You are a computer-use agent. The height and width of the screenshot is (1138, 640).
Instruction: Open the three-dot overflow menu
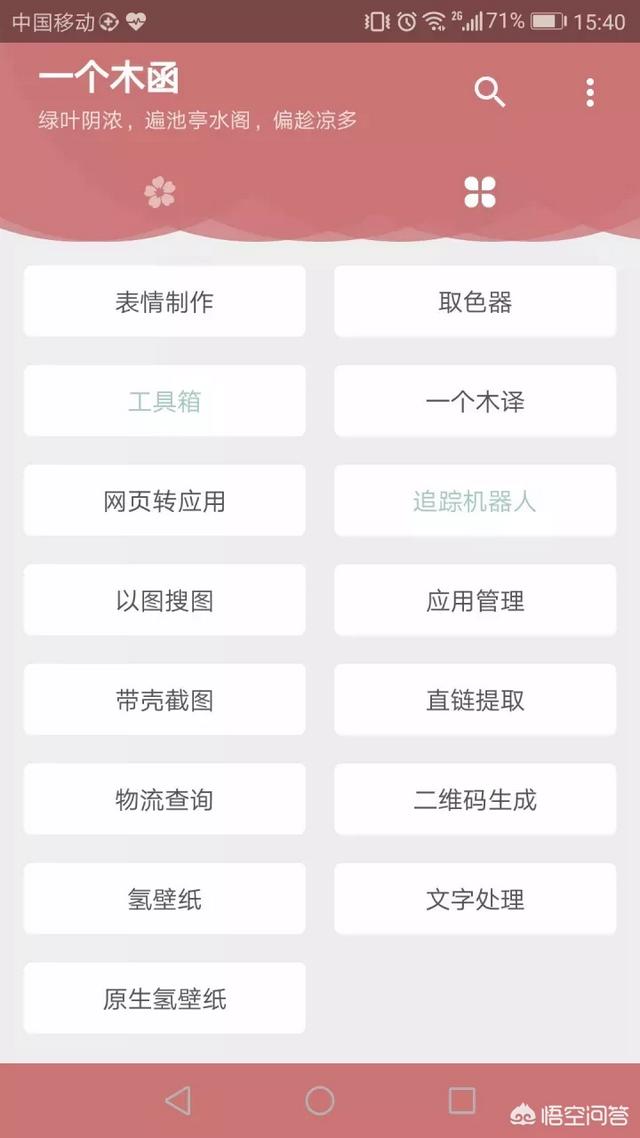[590, 92]
